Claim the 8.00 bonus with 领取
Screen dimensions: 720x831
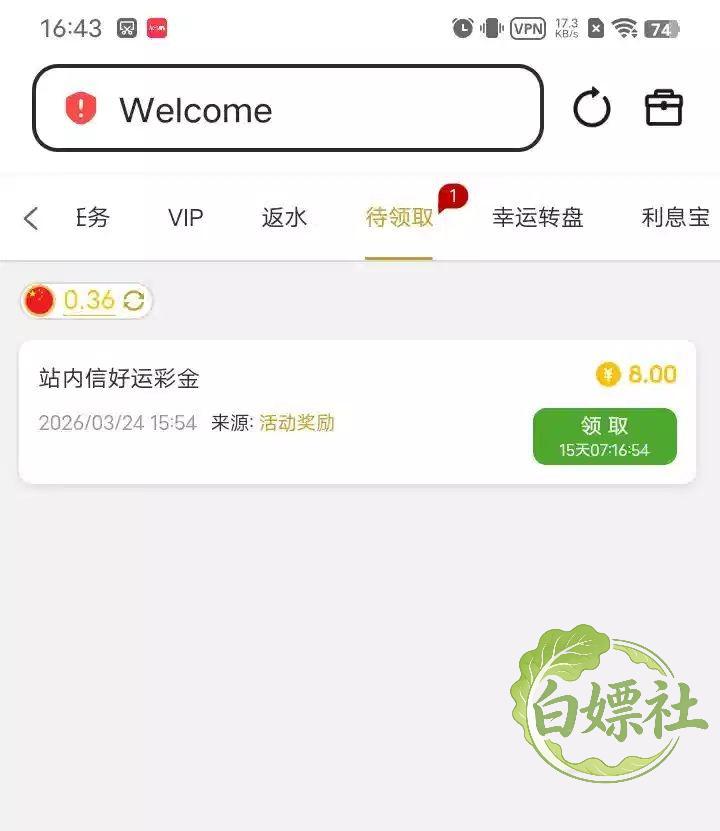605,436
